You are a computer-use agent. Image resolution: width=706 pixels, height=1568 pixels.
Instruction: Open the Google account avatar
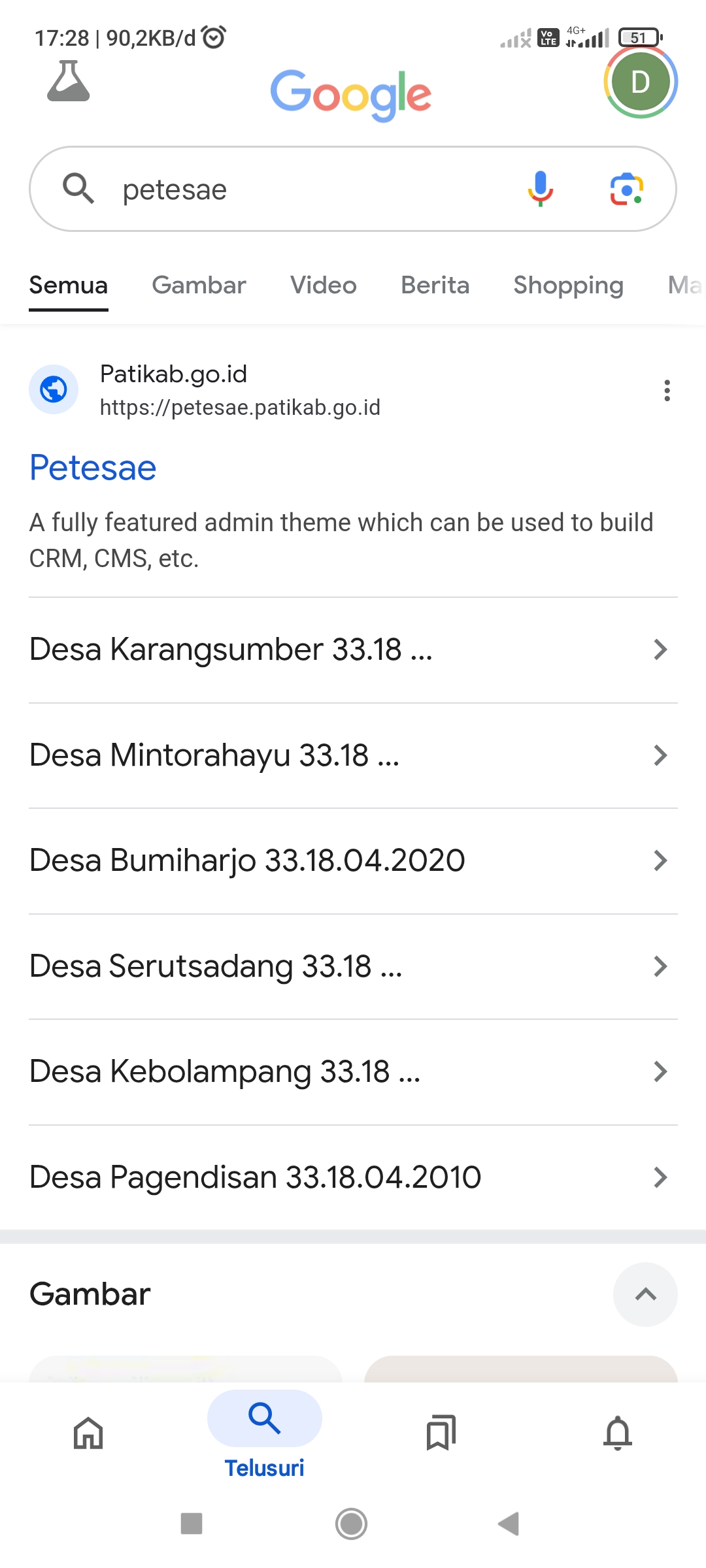pos(641,82)
